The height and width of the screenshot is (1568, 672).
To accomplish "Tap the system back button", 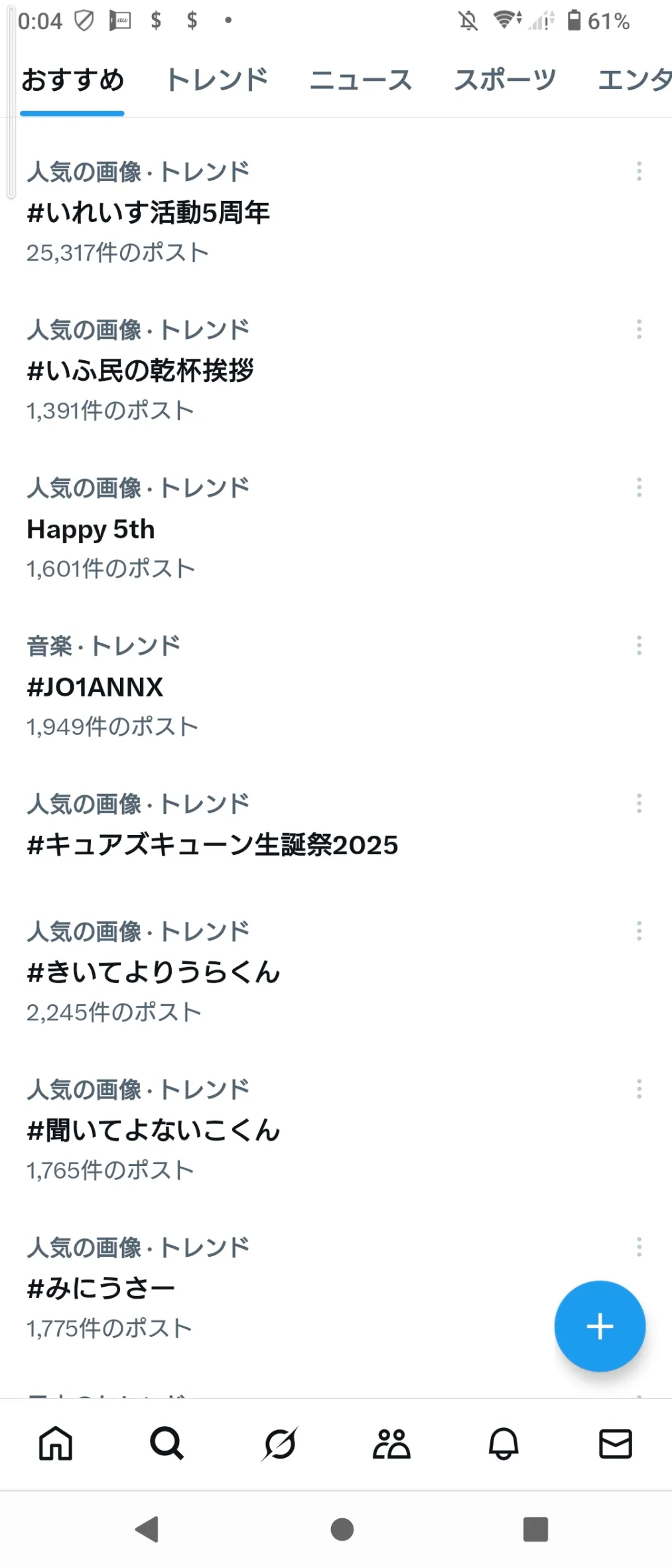I will point(147,1530).
